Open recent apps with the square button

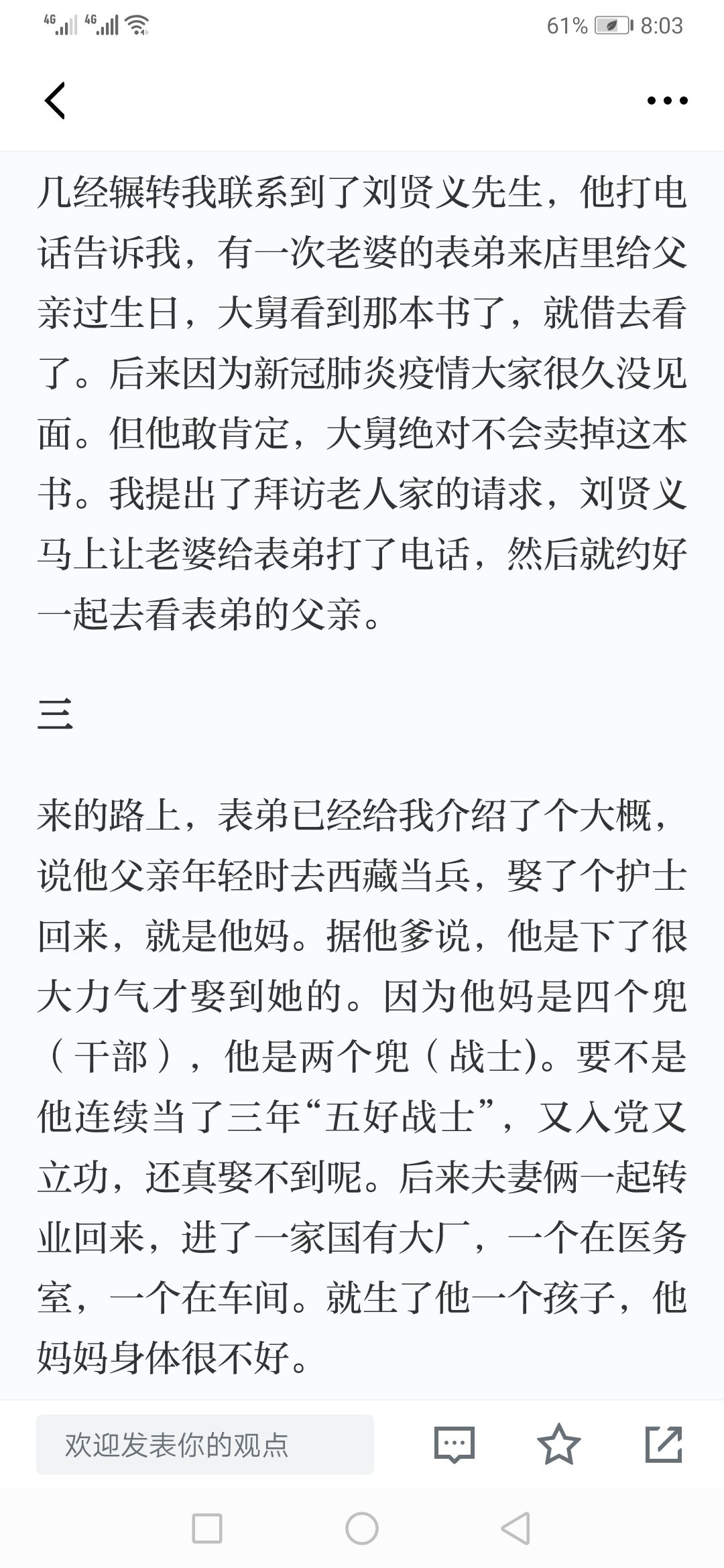207,1529
